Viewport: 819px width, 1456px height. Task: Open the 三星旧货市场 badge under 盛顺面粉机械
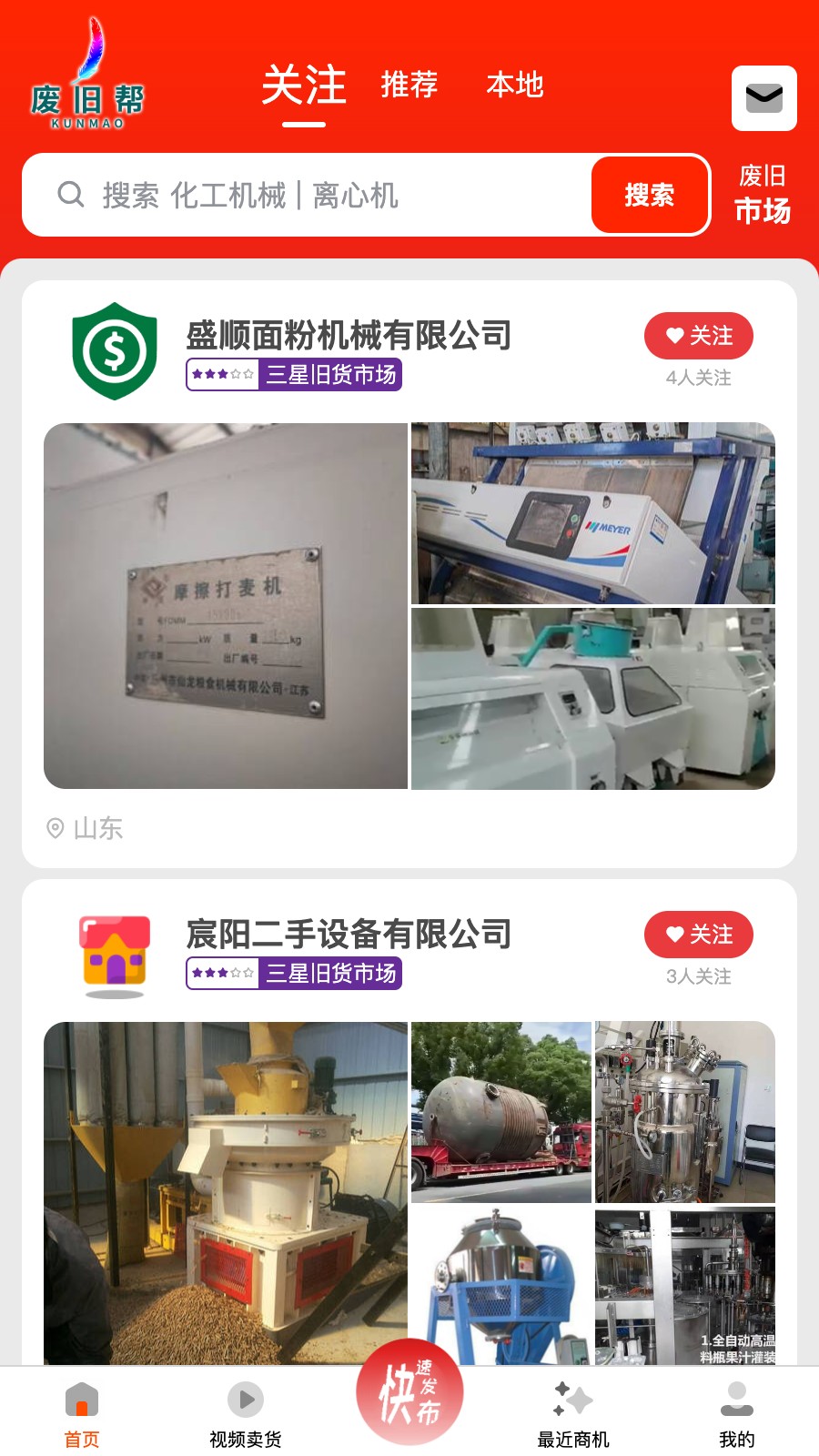(x=292, y=375)
